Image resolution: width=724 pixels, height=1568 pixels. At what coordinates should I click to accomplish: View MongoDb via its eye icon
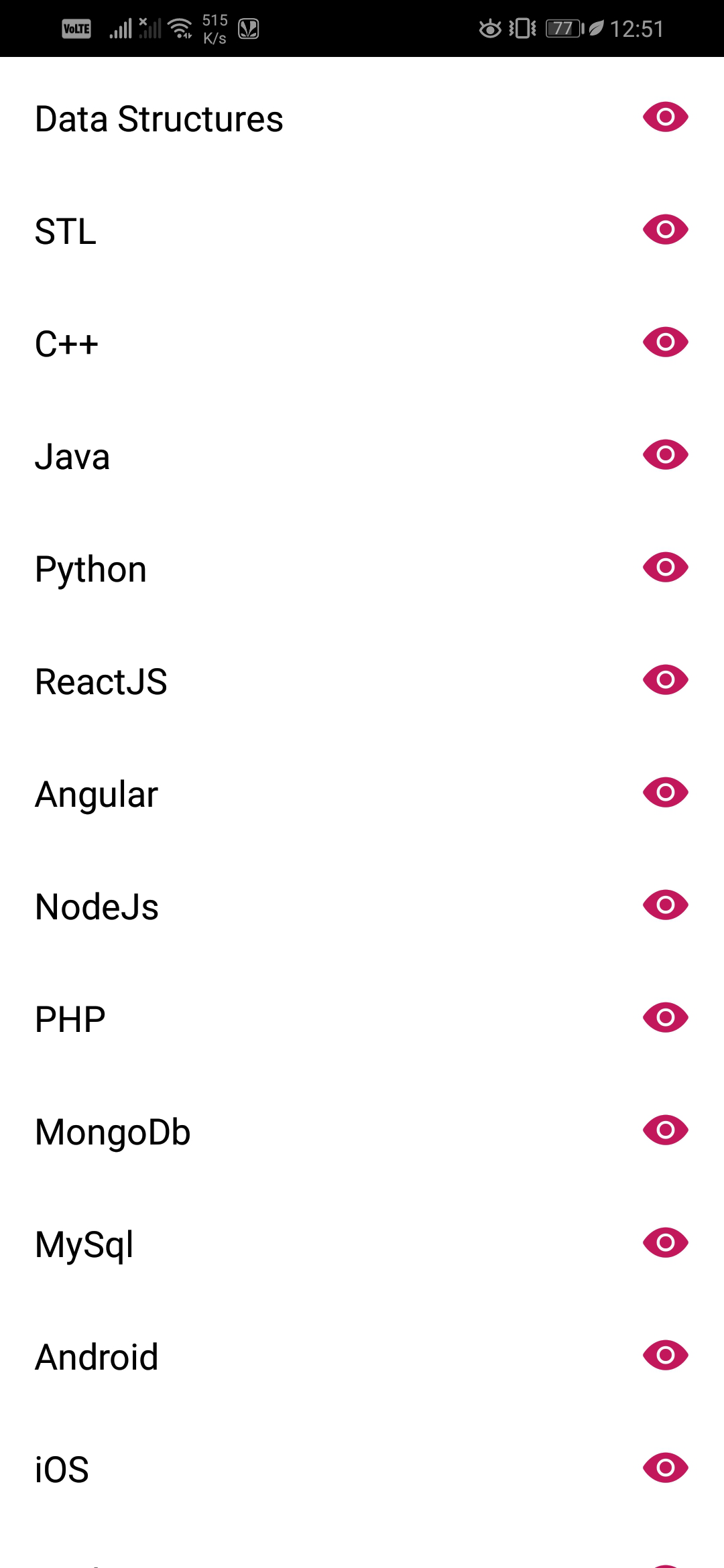pyautogui.click(x=665, y=1130)
